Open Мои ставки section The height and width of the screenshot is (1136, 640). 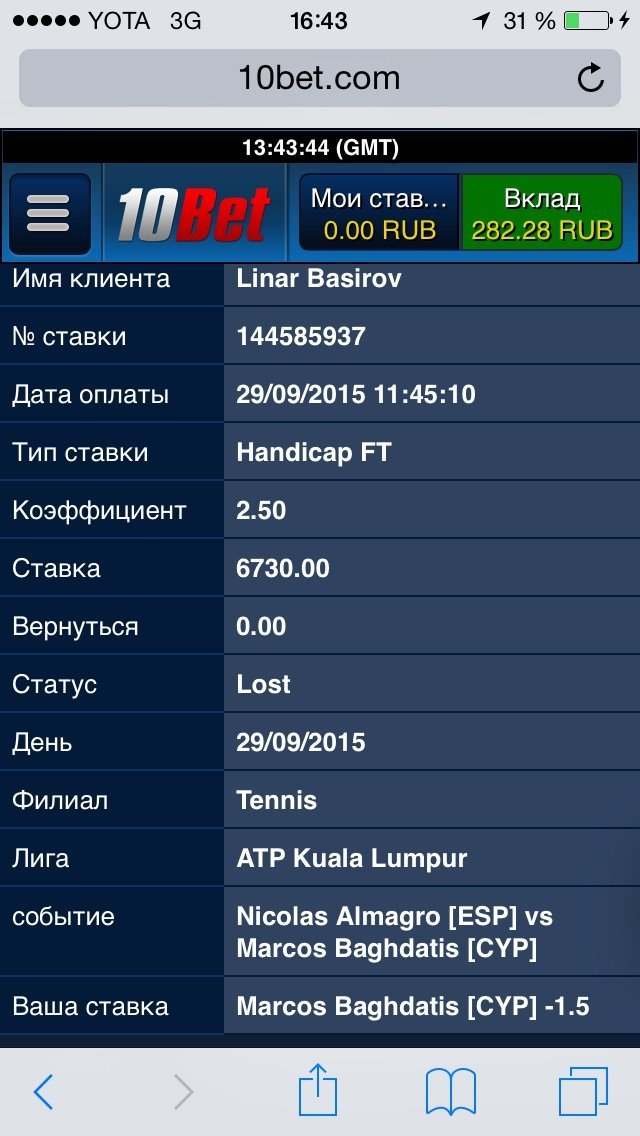click(379, 213)
